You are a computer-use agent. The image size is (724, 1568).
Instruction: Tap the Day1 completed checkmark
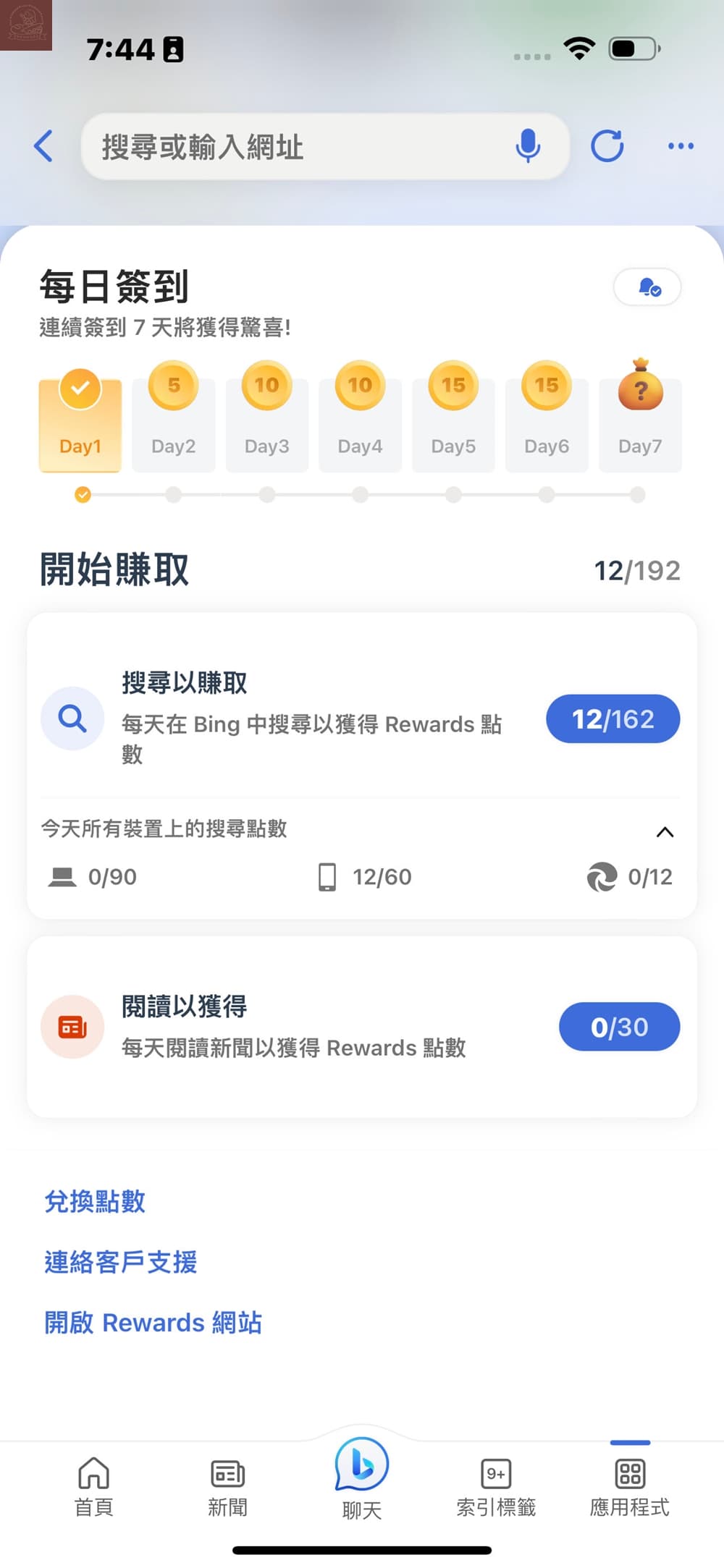click(80, 389)
